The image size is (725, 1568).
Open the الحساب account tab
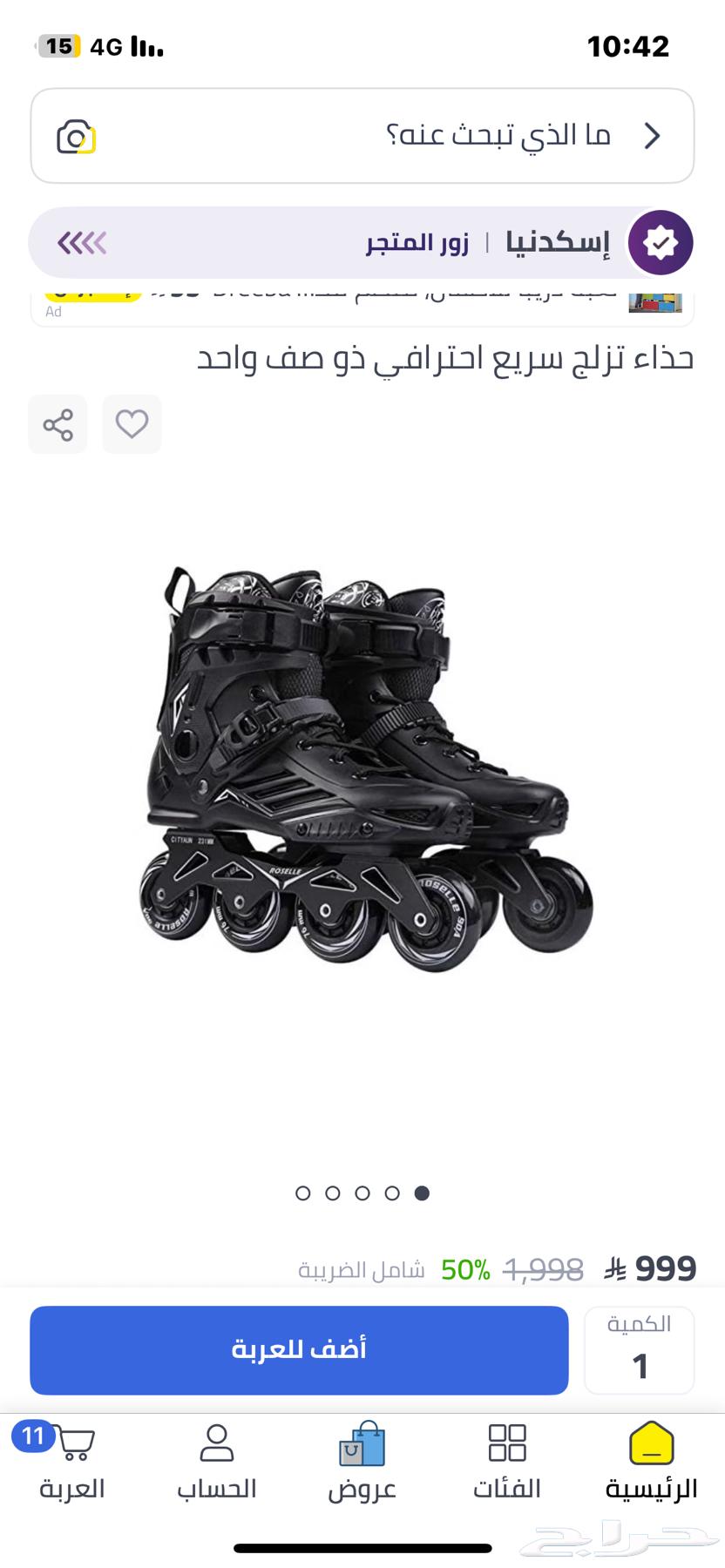click(x=216, y=1462)
